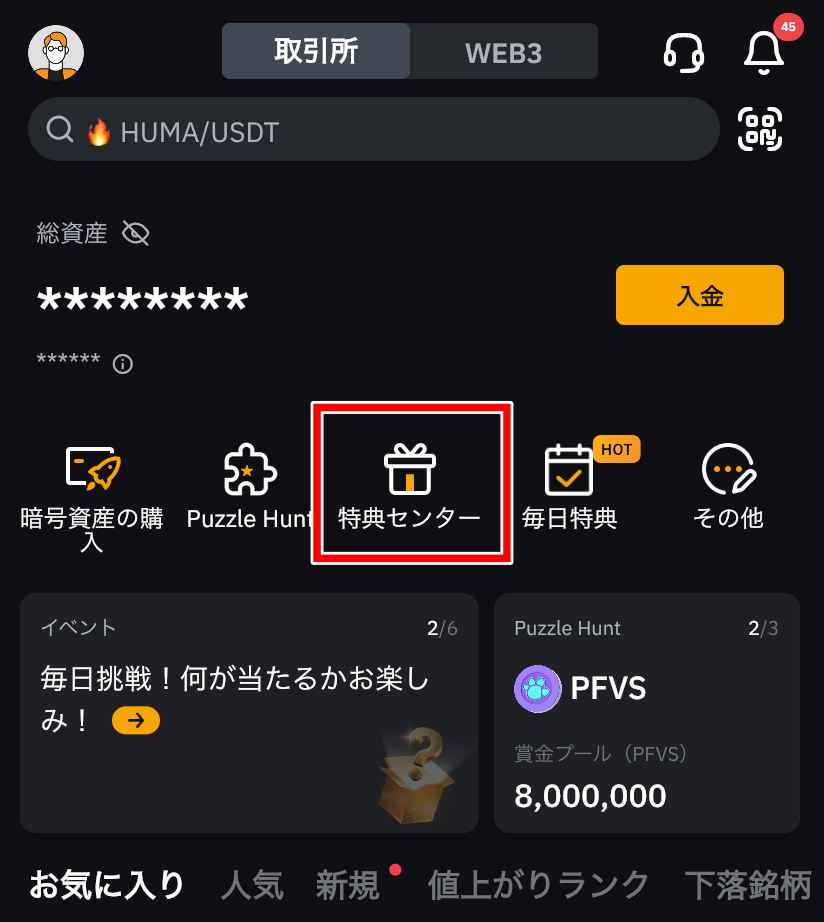
Task: Show asset info via the info icon
Action: click(123, 363)
